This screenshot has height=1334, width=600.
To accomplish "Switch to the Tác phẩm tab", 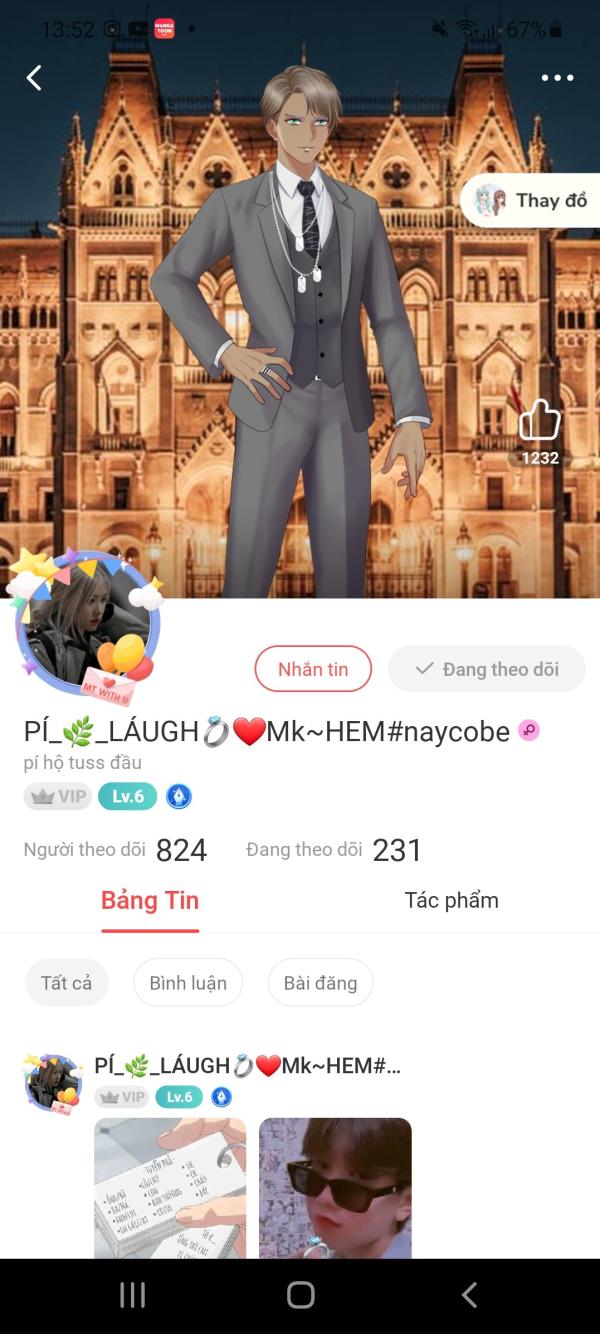I will [451, 900].
